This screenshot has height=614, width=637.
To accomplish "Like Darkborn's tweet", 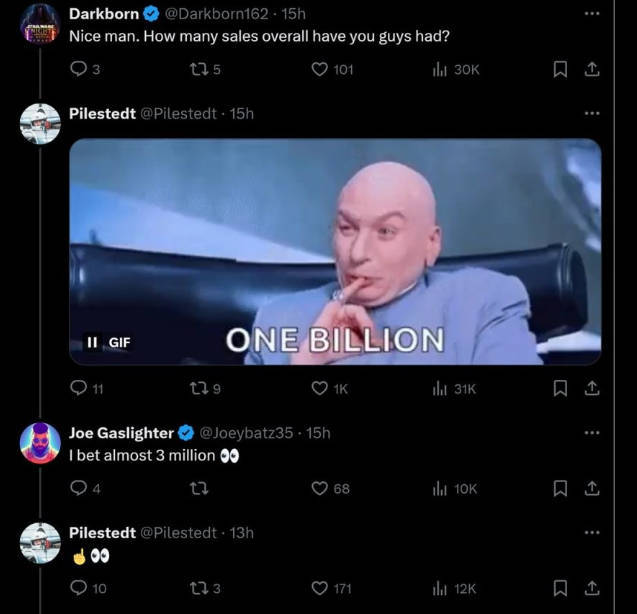I will pos(320,69).
